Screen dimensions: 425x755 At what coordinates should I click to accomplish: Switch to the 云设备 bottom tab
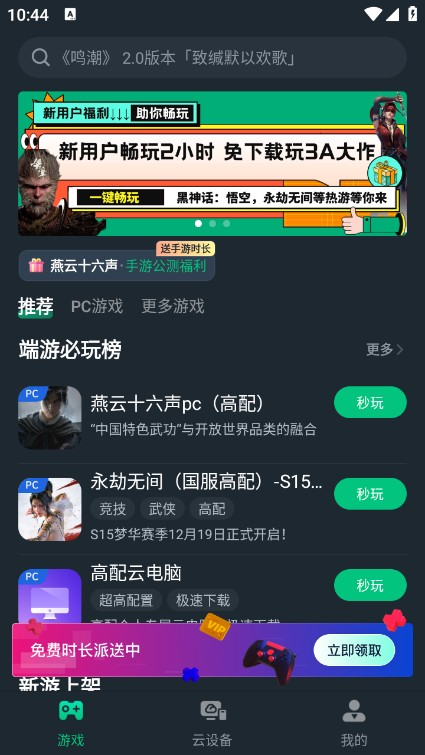[212, 723]
